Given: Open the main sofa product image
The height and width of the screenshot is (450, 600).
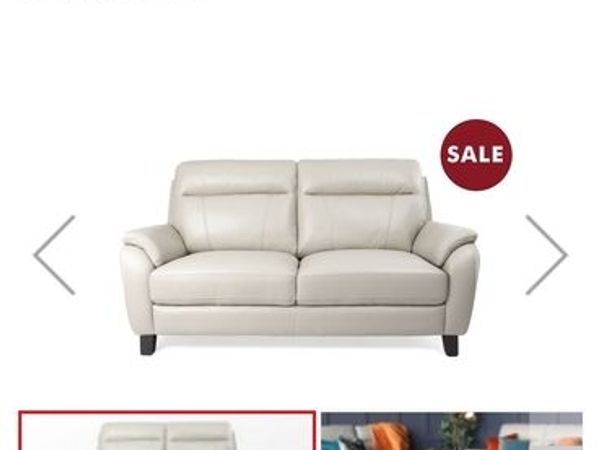Looking at the screenshot, I should [x=300, y=257].
